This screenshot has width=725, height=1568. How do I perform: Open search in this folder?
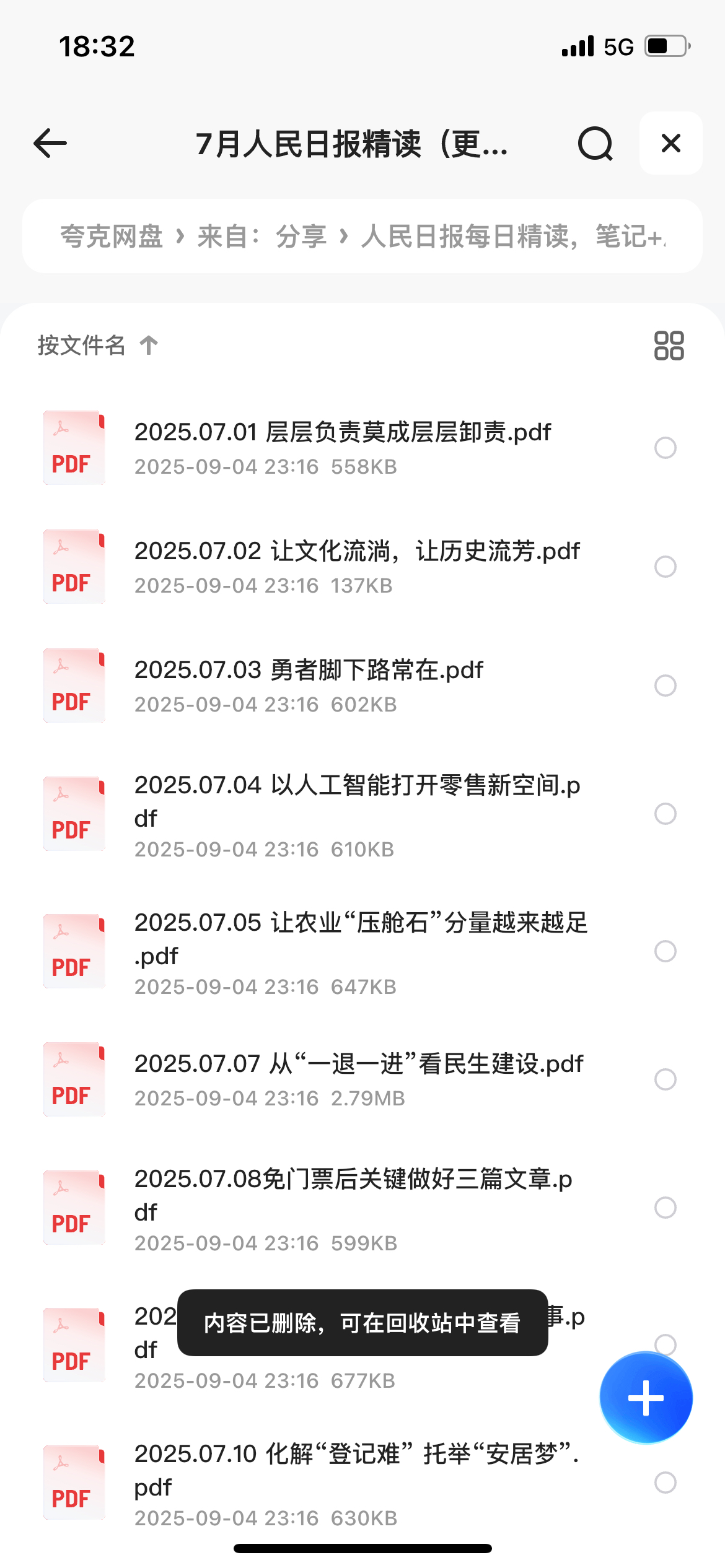point(595,144)
